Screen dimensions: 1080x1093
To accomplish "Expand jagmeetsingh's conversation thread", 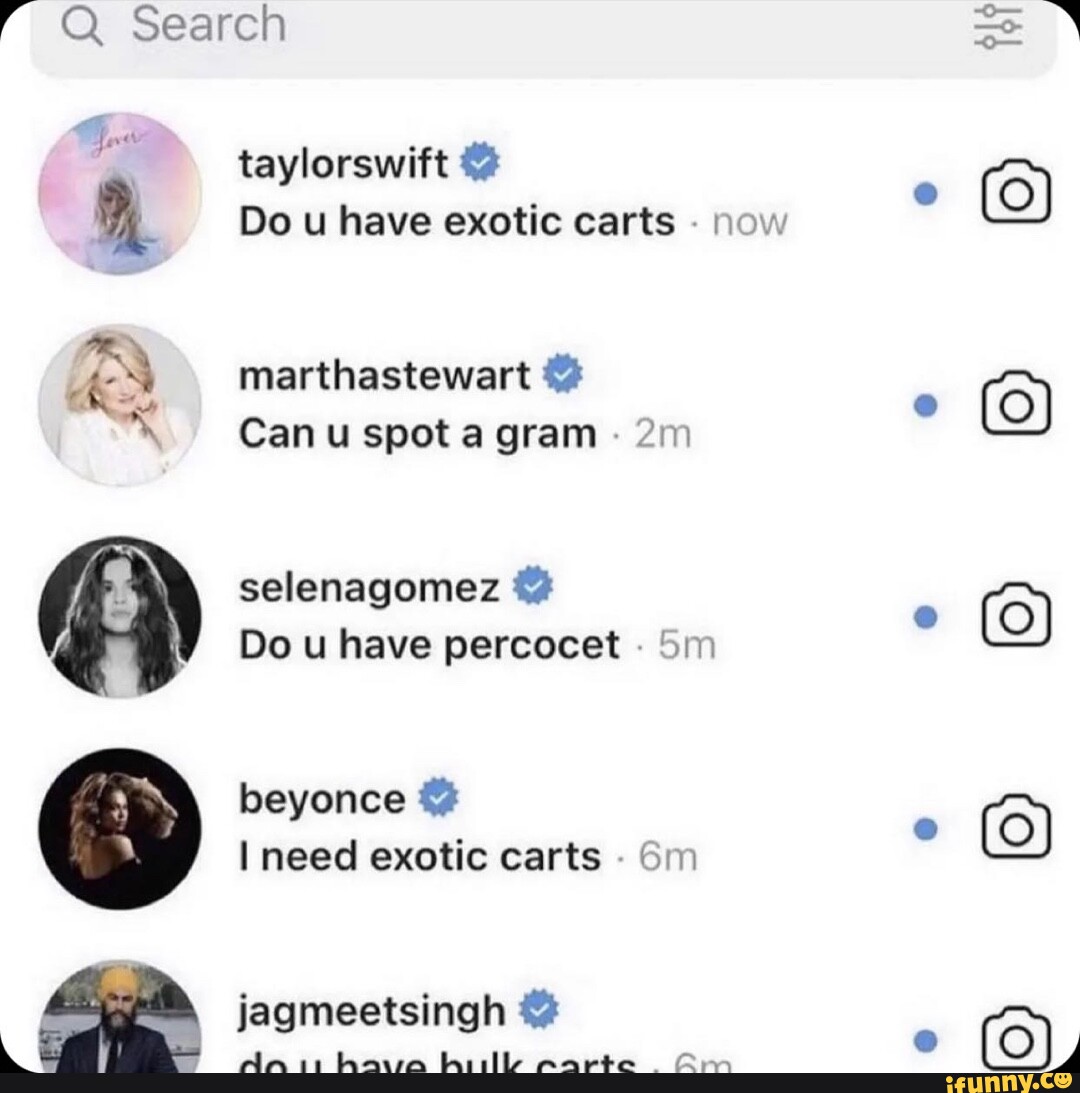I will coord(420,1025).
